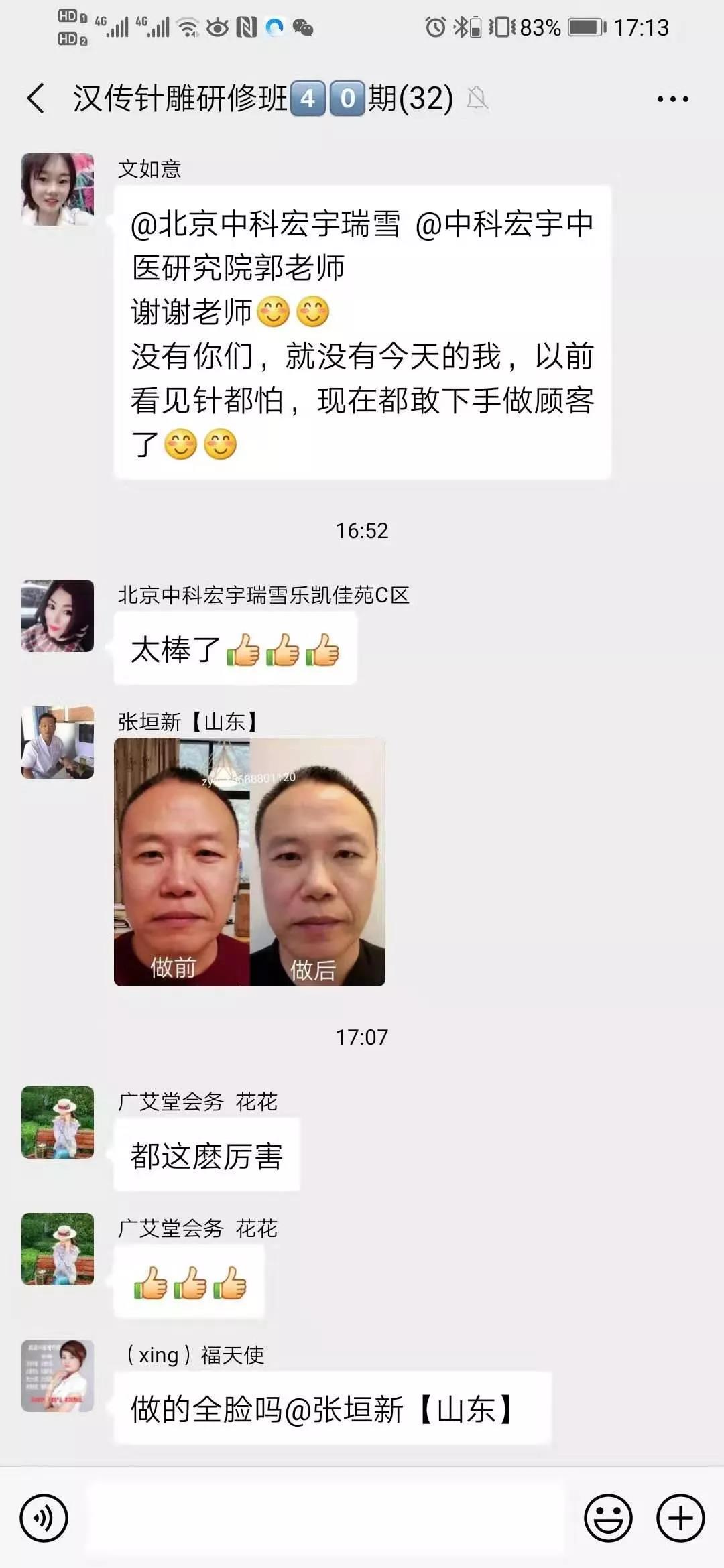Viewport: 724px width, 1568px height.
Task: Switch to voice message input
Action: pos(44,1518)
